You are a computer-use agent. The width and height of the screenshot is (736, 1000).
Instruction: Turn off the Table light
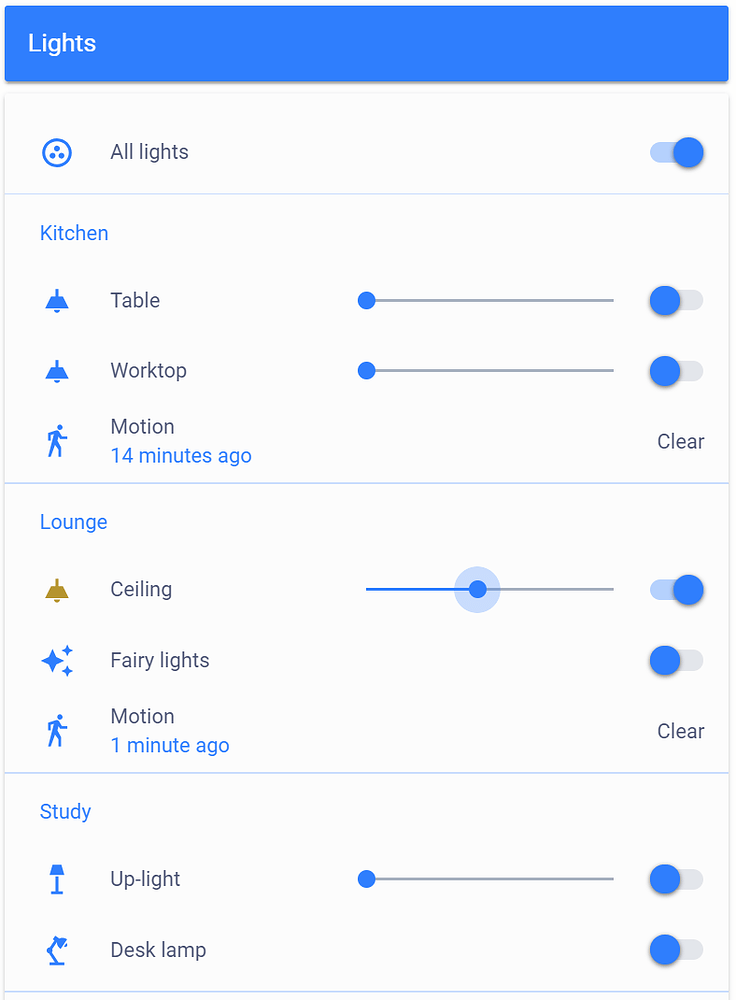[676, 300]
